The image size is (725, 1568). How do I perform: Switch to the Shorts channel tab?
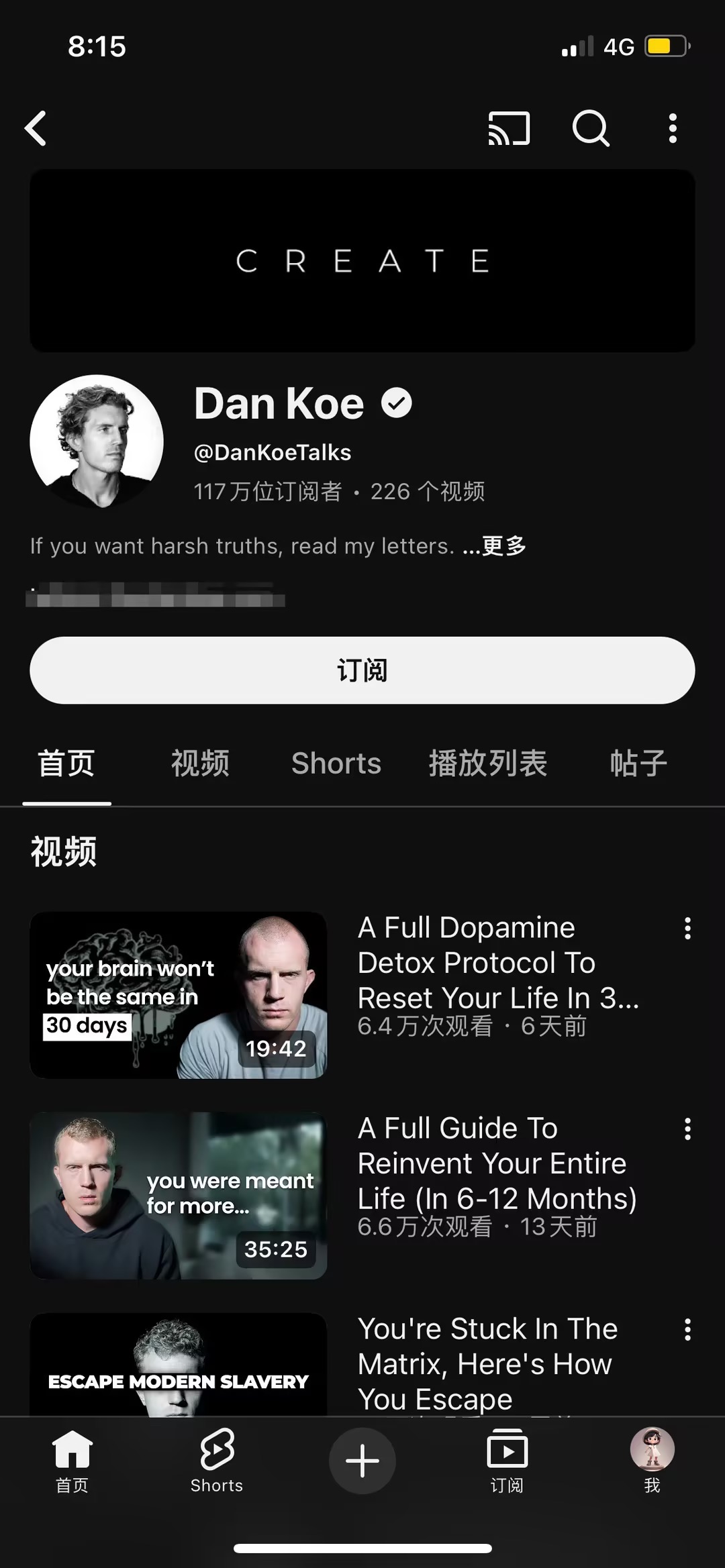coord(336,764)
